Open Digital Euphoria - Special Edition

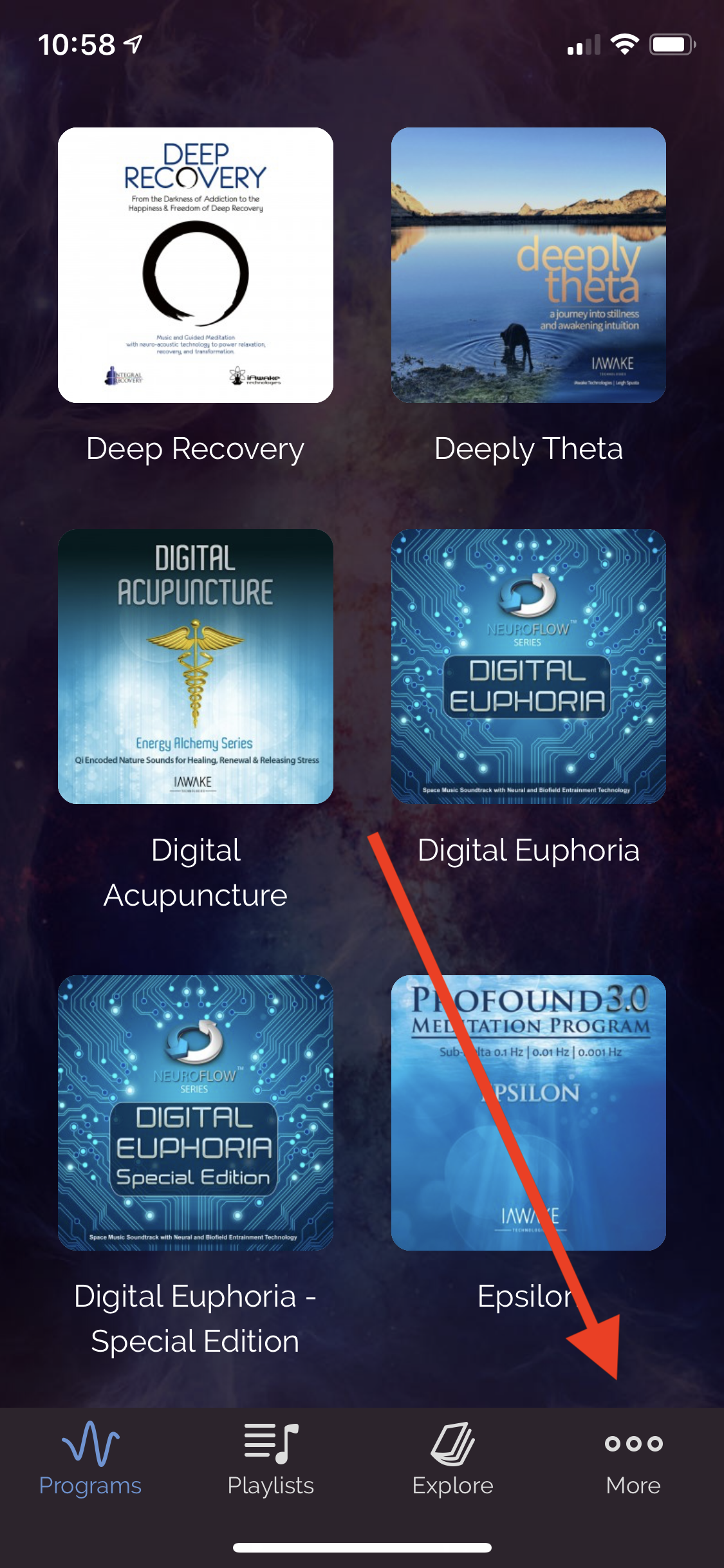pyautogui.click(x=196, y=1112)
